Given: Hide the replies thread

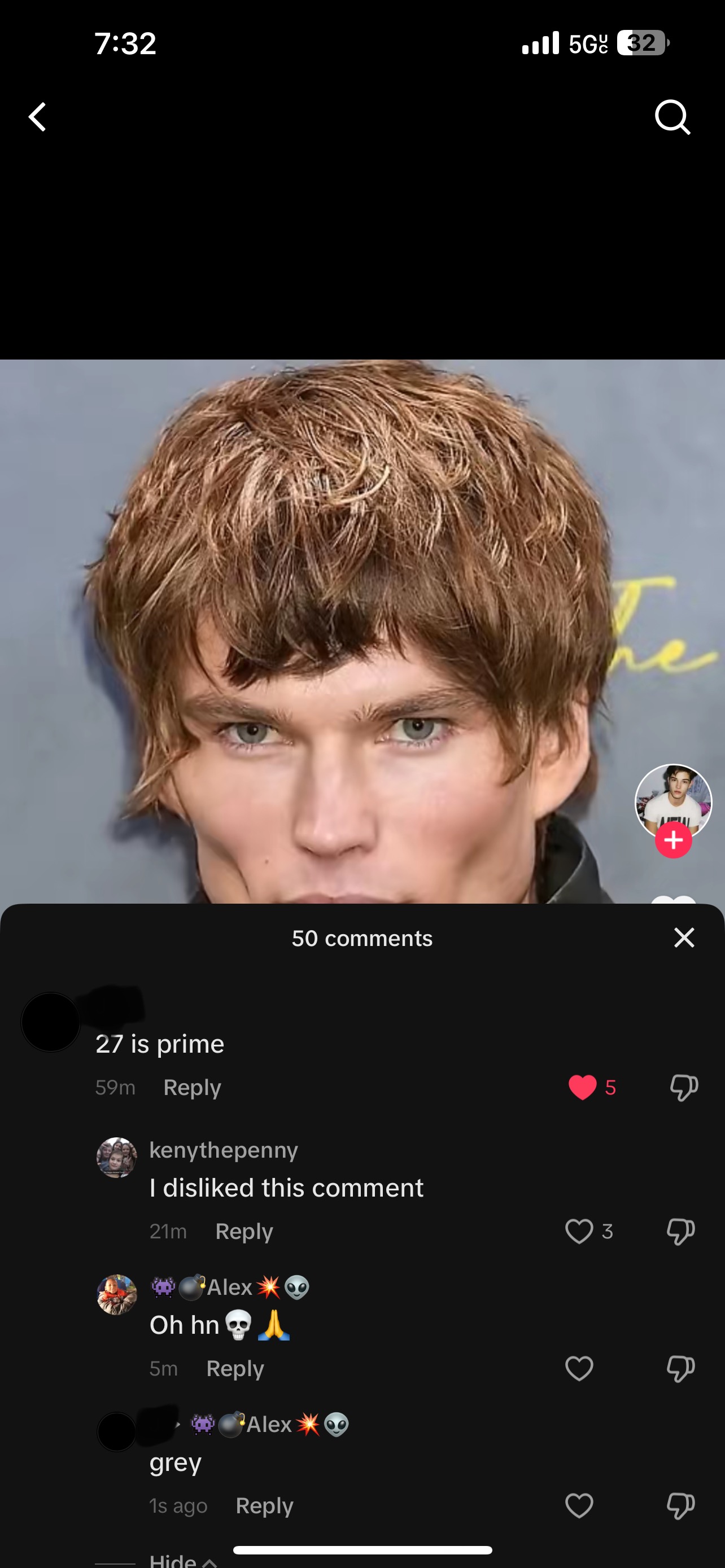Looking at the screenshot, I should tap(181, 1560).
